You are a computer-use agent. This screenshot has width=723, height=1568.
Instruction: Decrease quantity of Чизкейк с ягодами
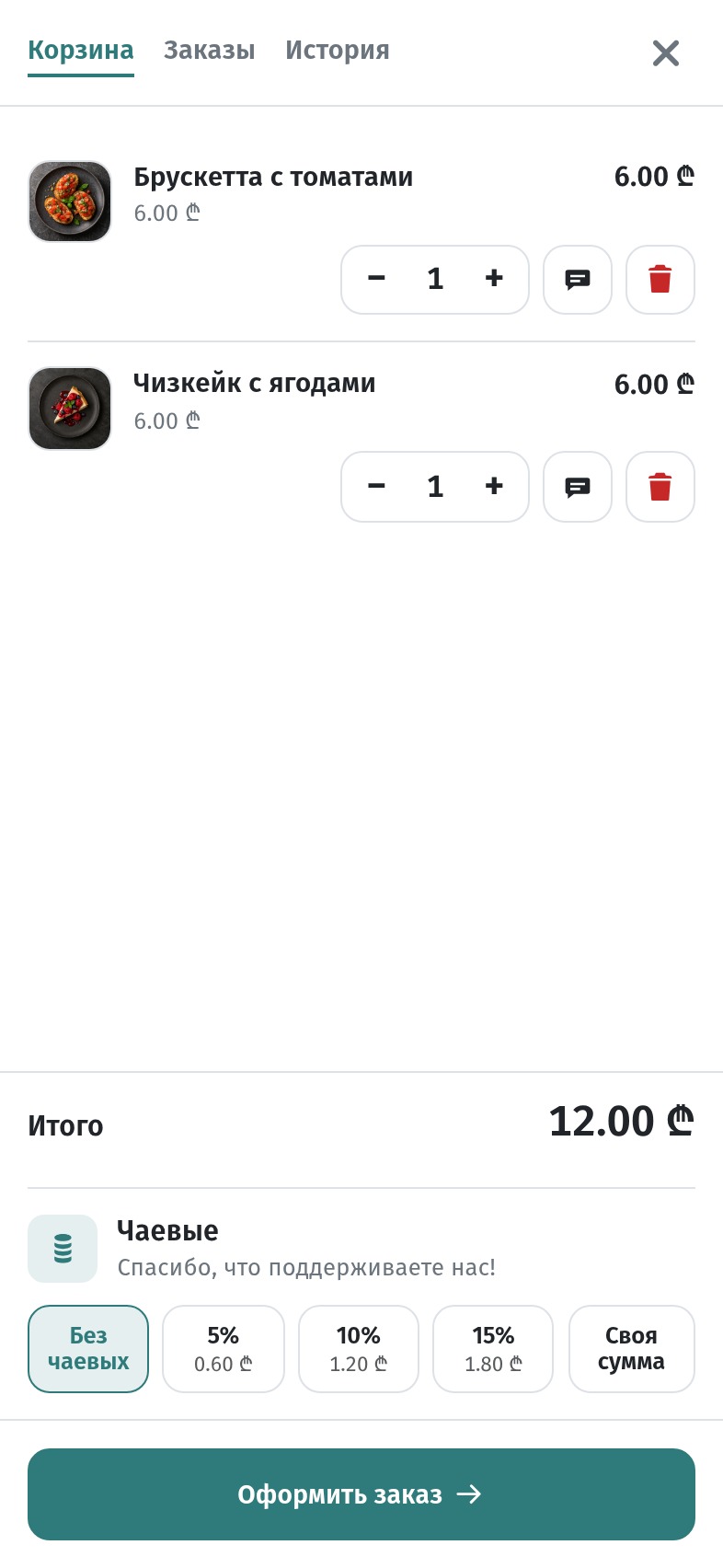coord(376,487)
